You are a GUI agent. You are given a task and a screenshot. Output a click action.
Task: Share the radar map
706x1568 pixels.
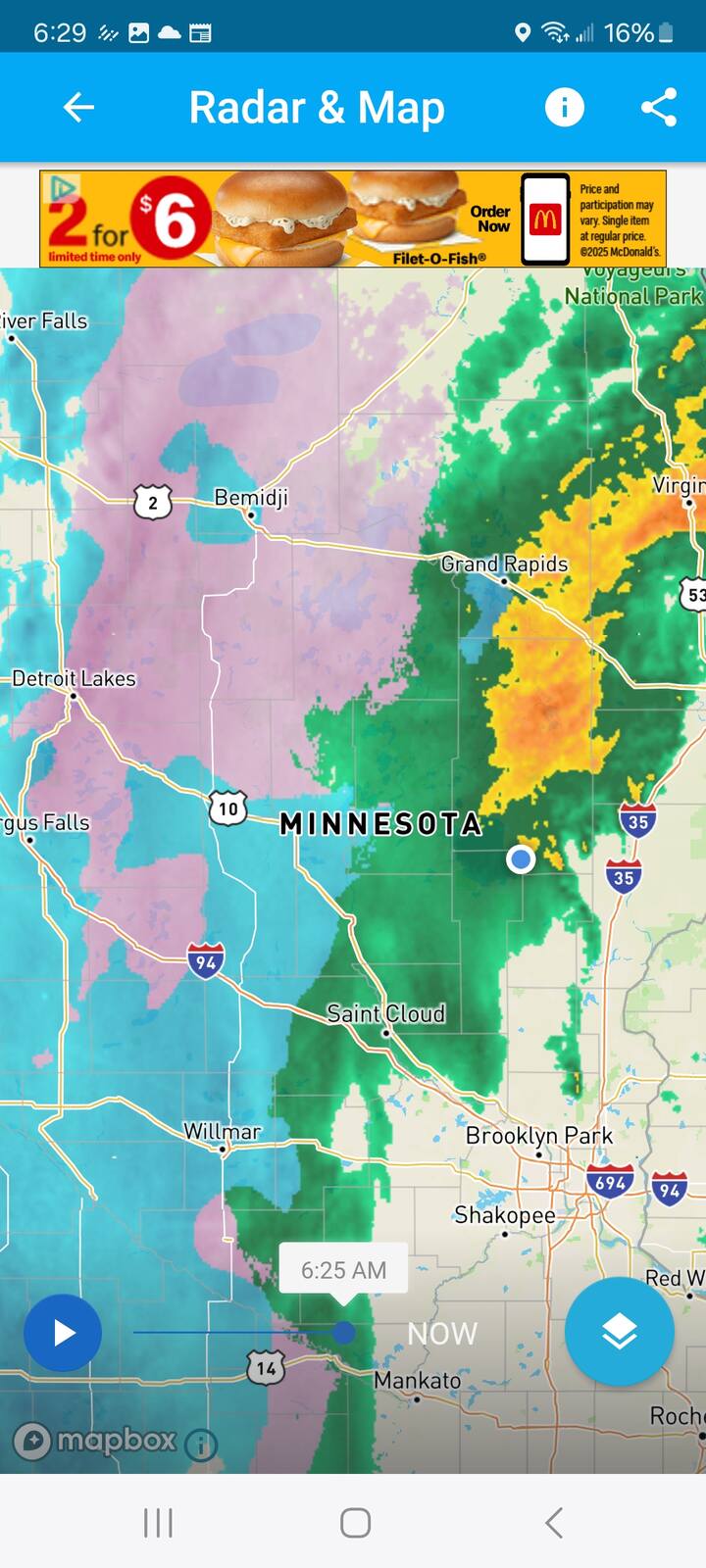pos(659,107)
